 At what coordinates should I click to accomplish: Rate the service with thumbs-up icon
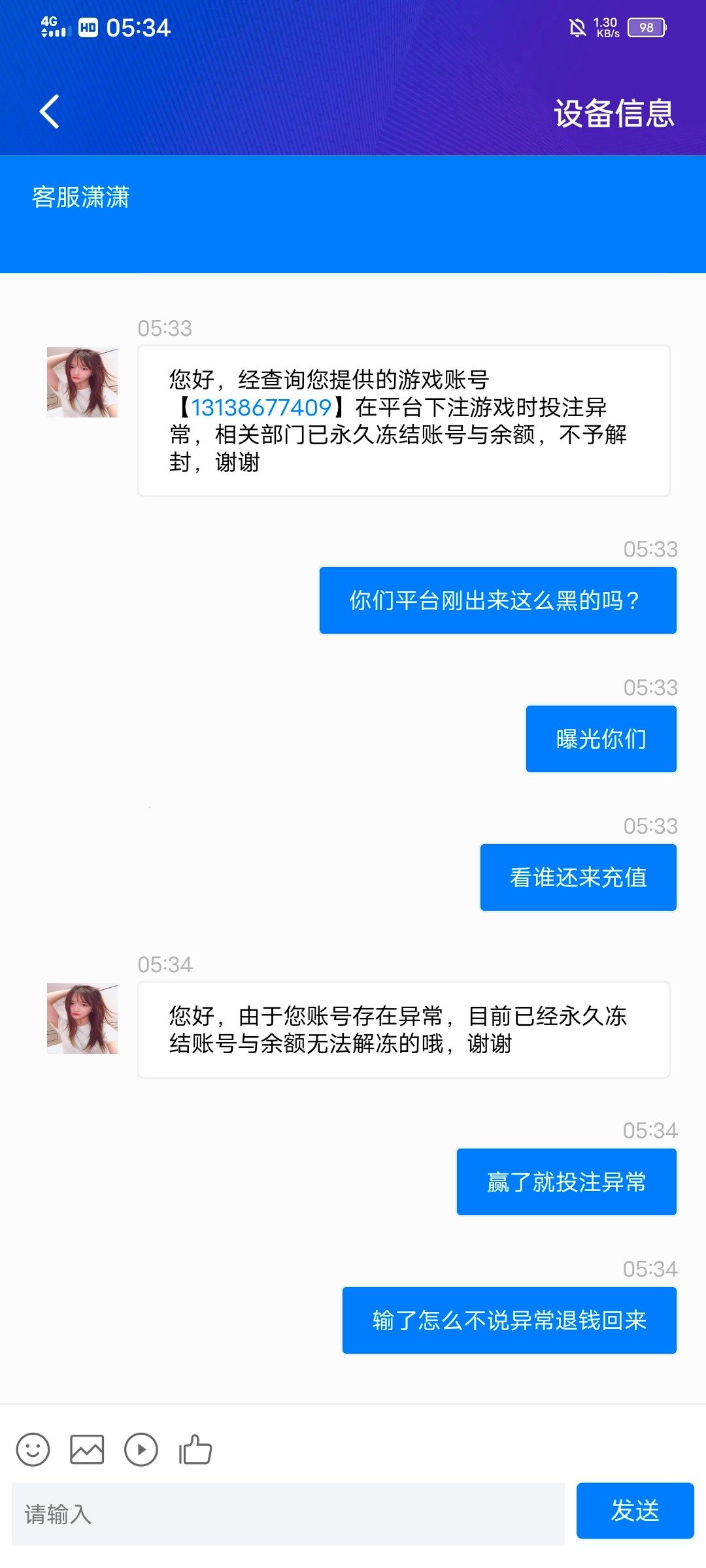click(195, 1450)
